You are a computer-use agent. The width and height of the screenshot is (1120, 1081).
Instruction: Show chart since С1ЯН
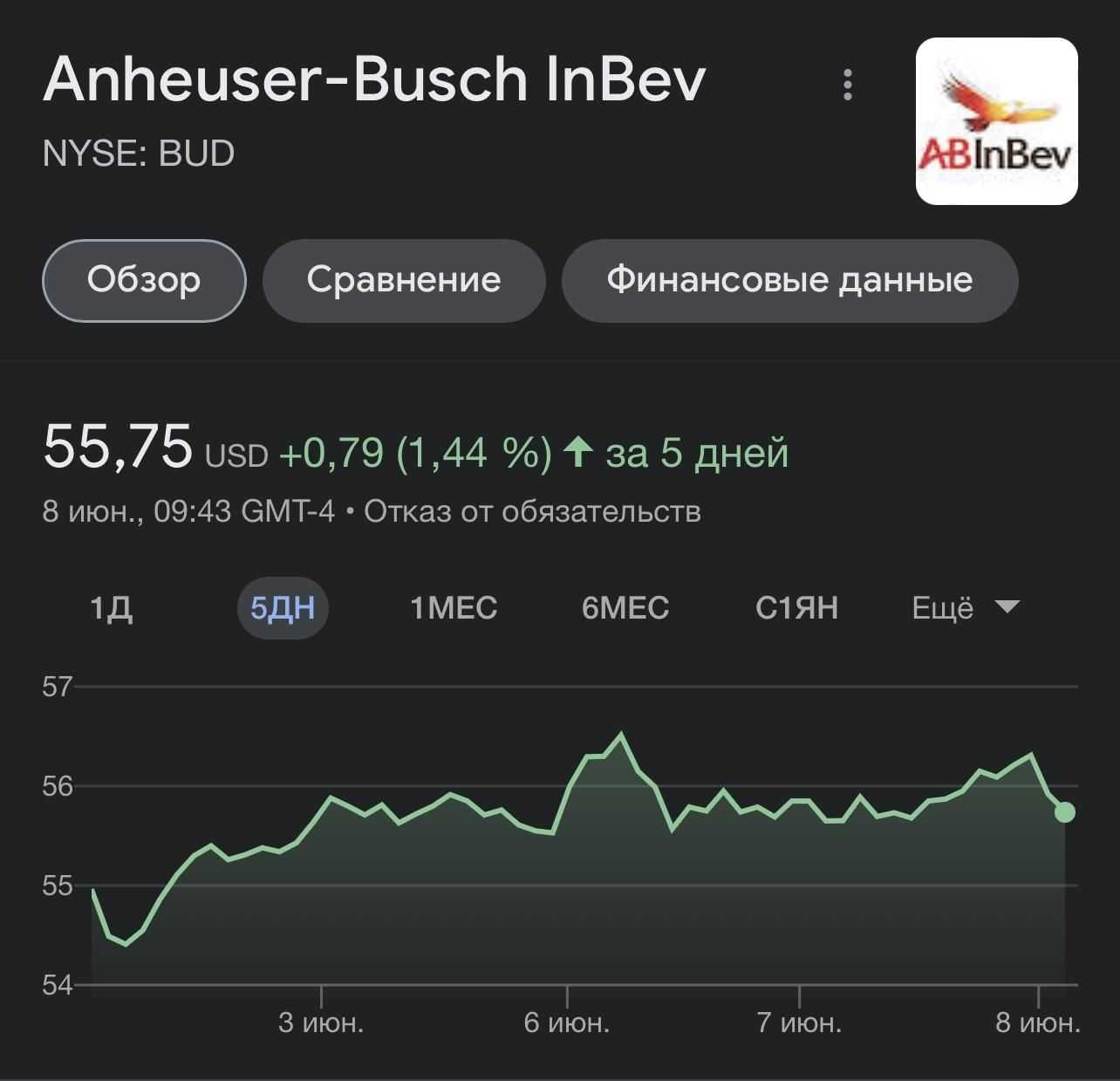(x=796, y=608)
